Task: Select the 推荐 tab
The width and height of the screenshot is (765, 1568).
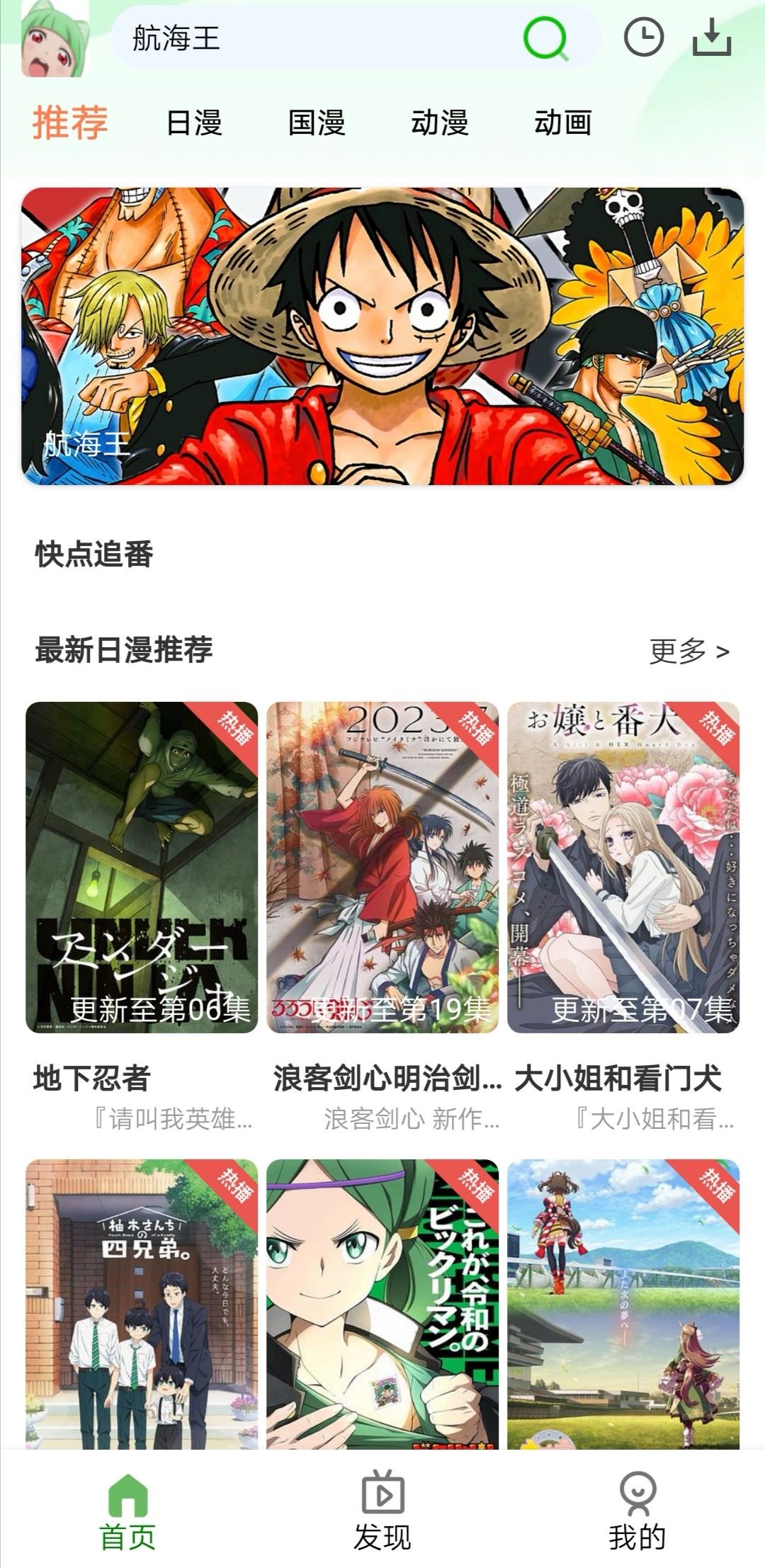Action: tap(70, 123)
